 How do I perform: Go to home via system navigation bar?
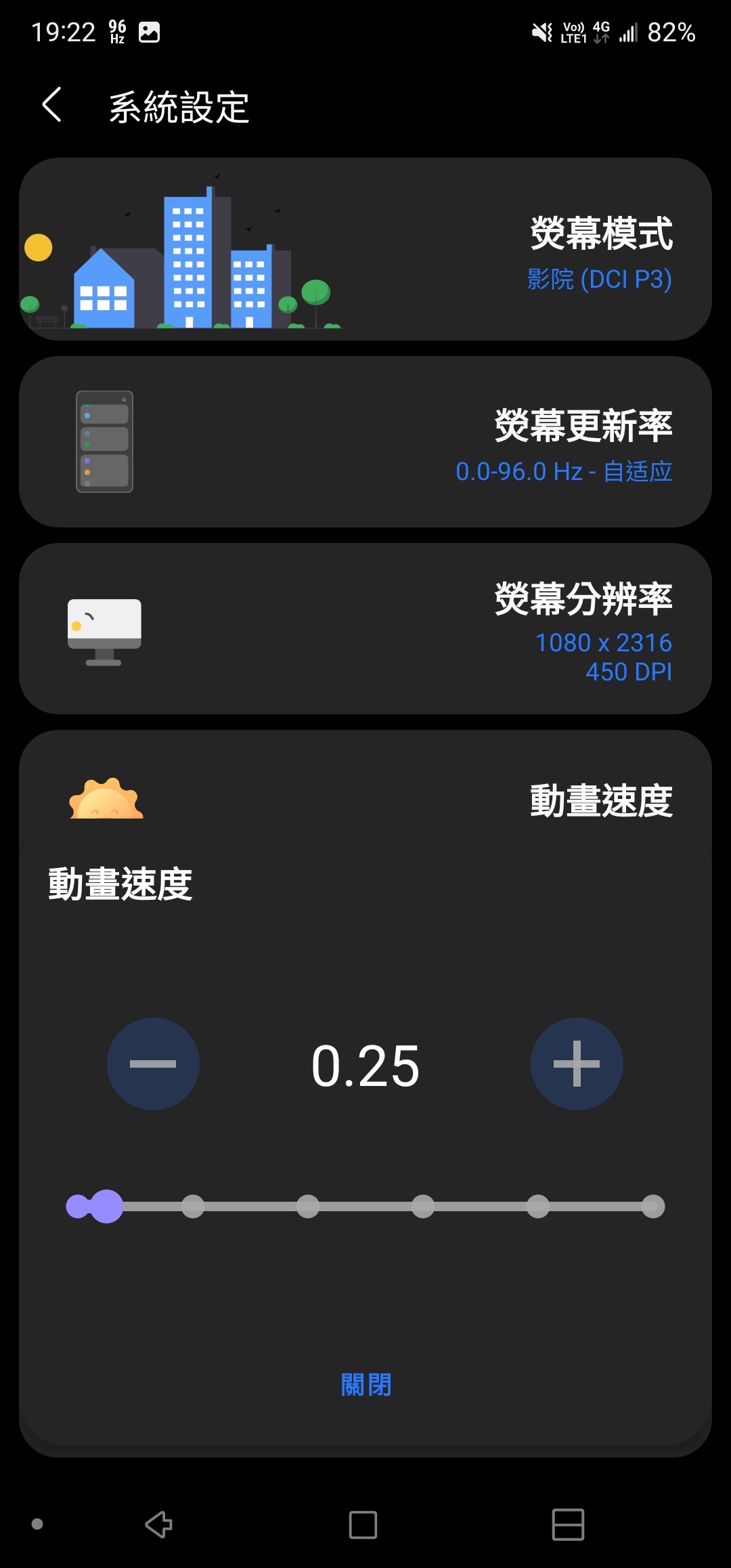[x=363, y=1525]
